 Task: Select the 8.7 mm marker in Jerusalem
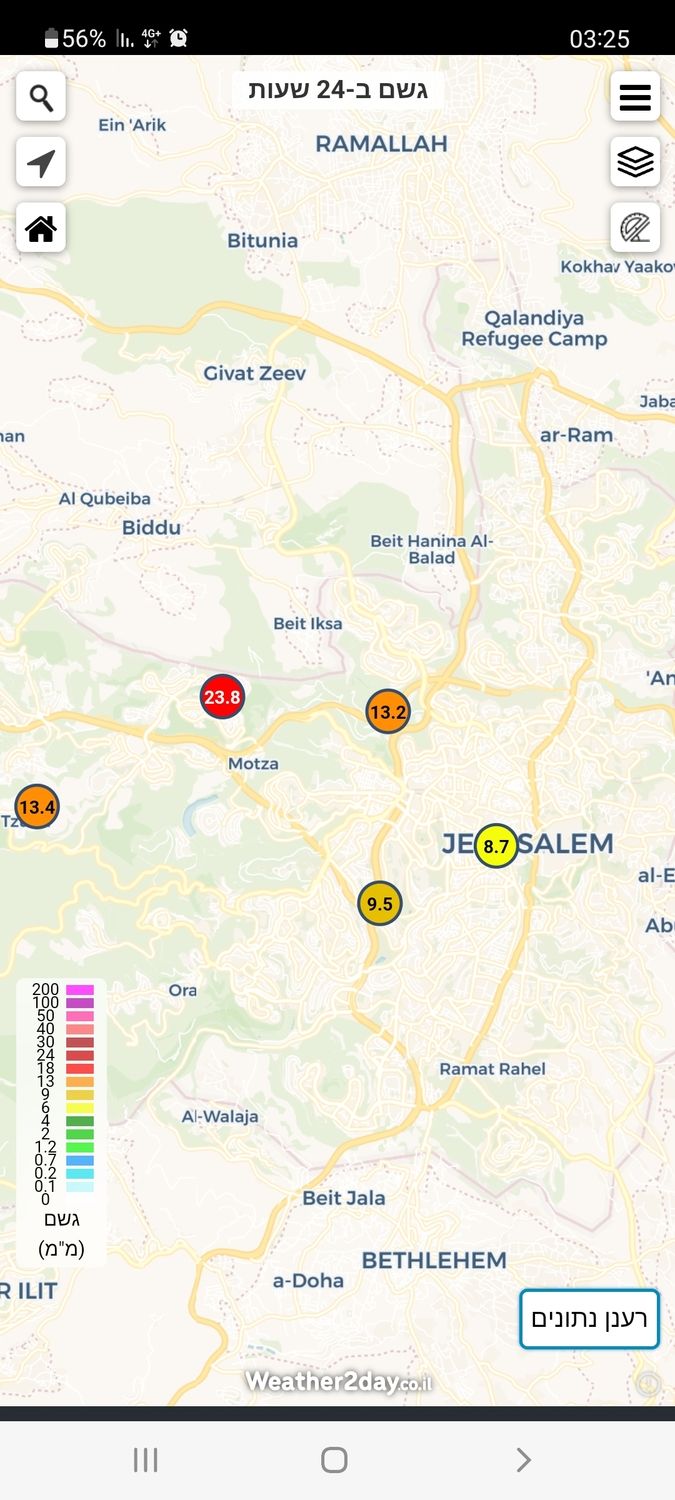(x=496, y=846)
